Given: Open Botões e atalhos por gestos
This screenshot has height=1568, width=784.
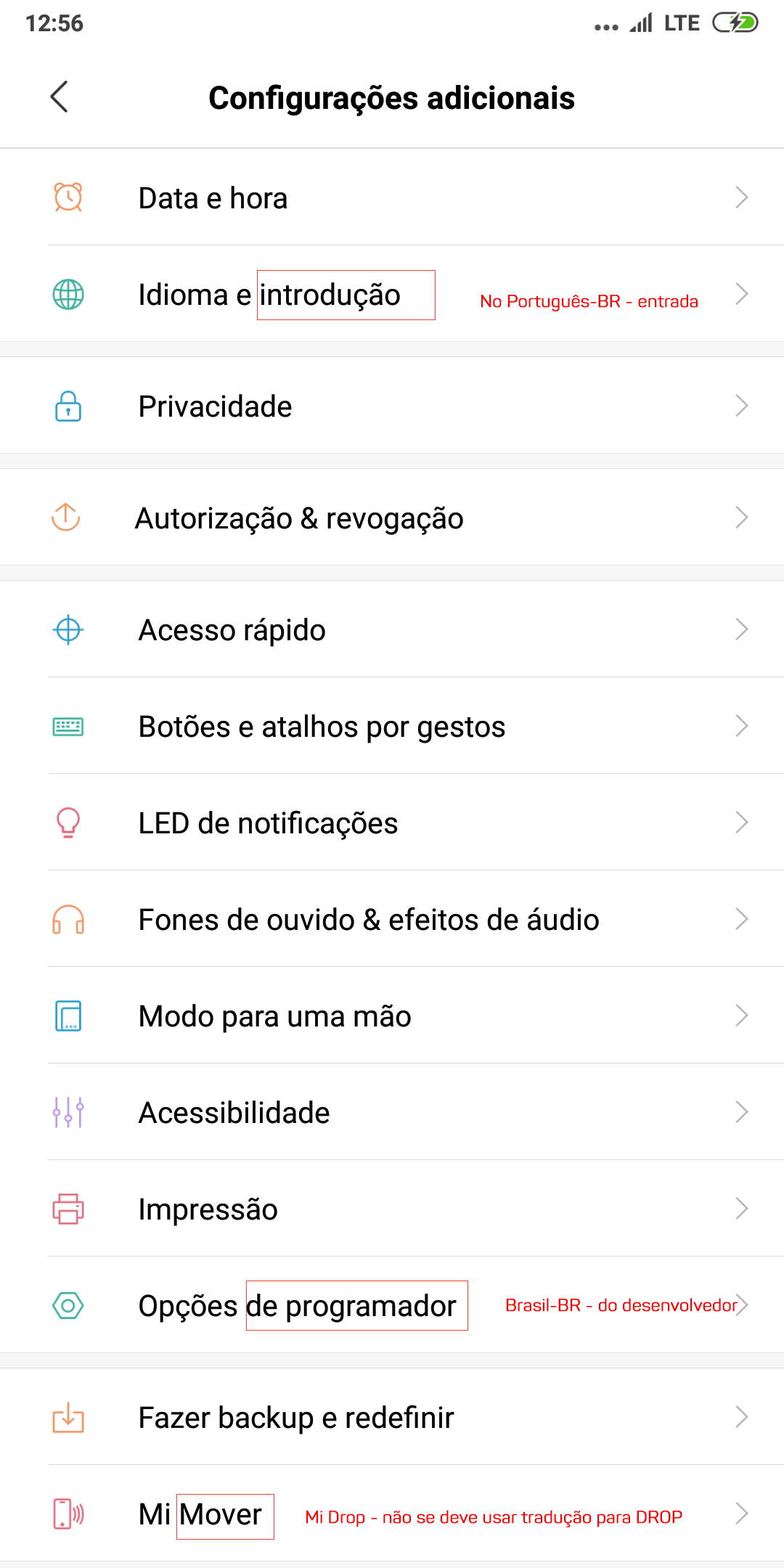Looking at the screenshot, I should [x=392, y=726].
